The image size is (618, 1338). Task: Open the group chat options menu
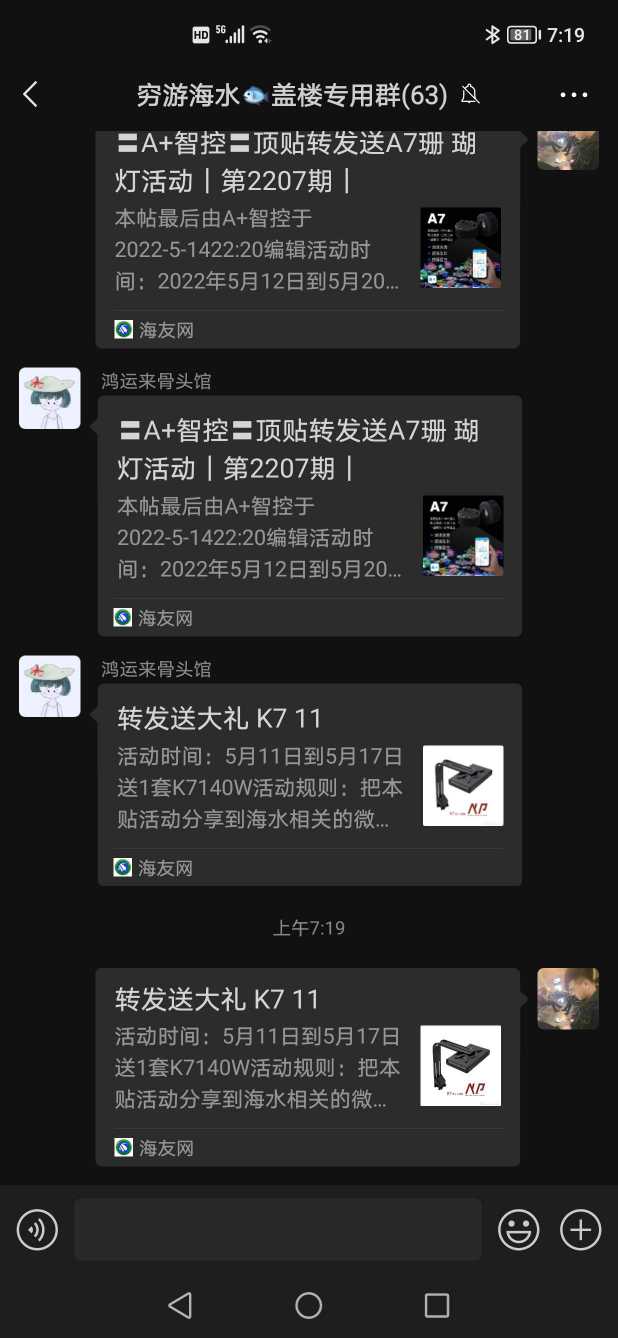(x=574, y=95)
